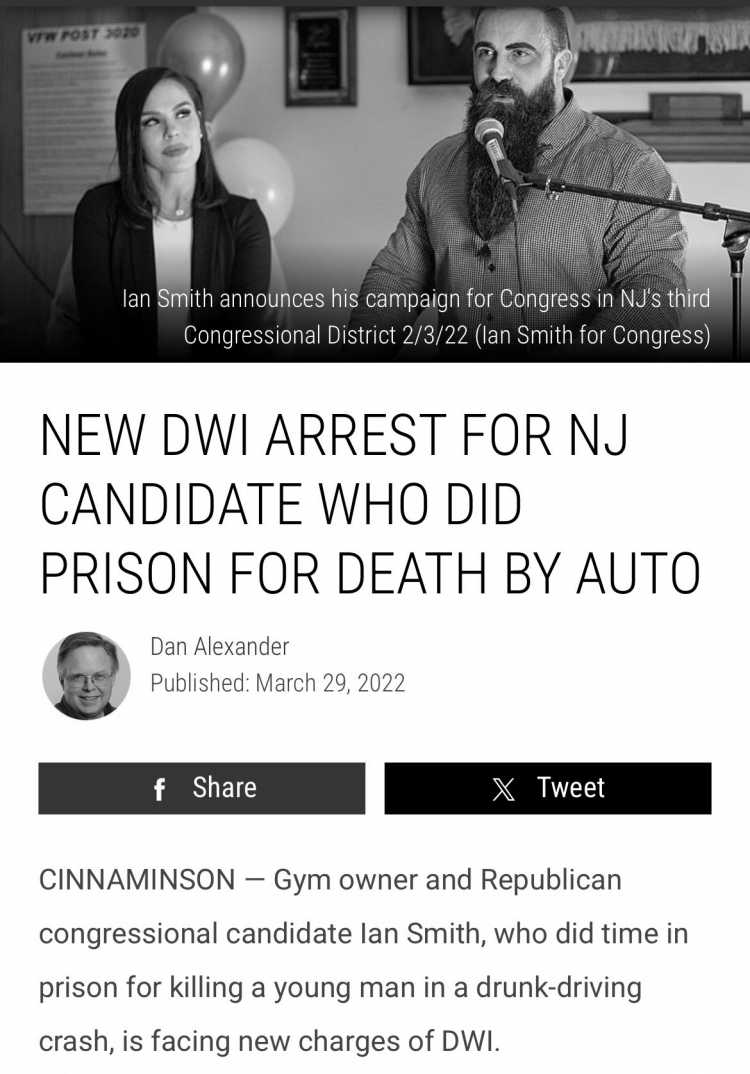Tweet this article on X
The height and width of the screenshot is (1074, 750).
click(x=548, y=788)
